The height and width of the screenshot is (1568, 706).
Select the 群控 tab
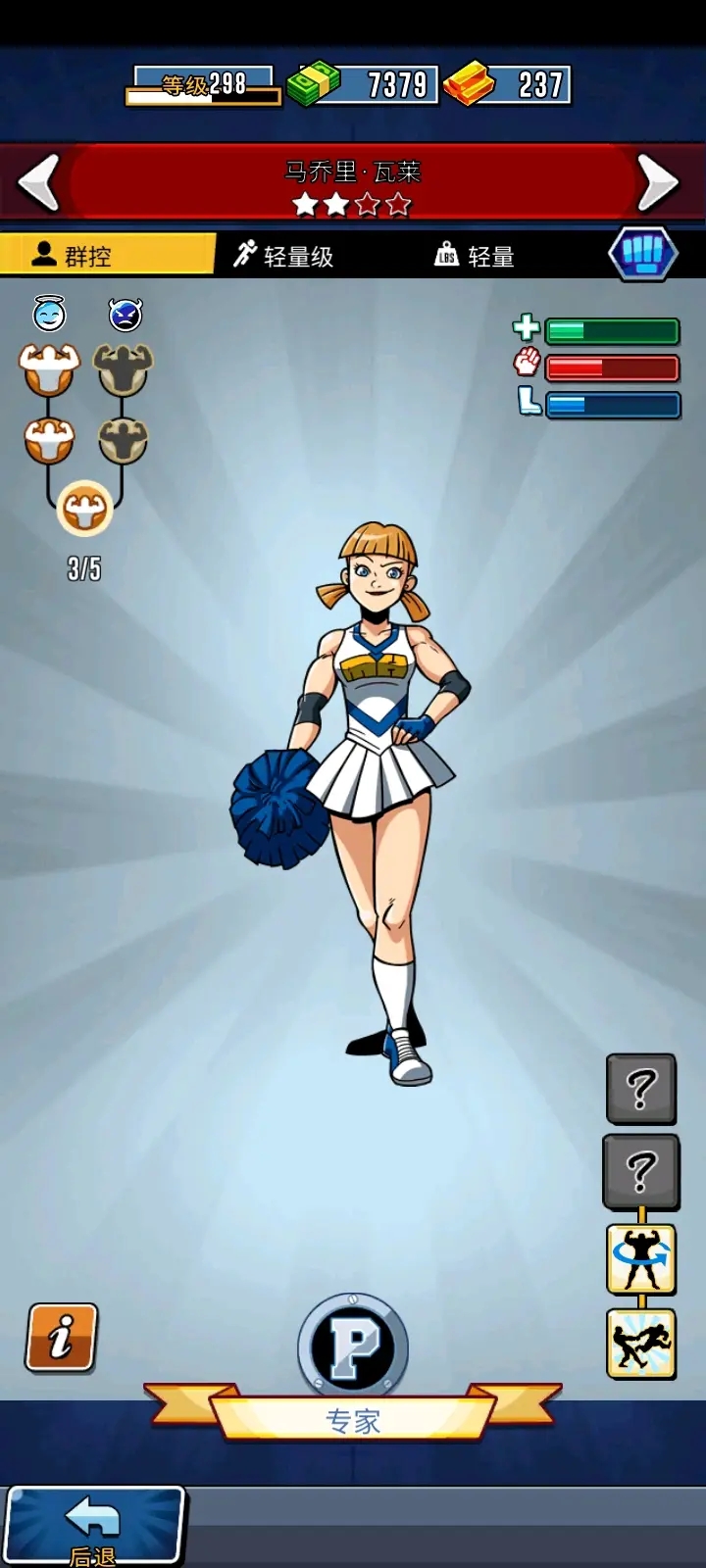106,256
